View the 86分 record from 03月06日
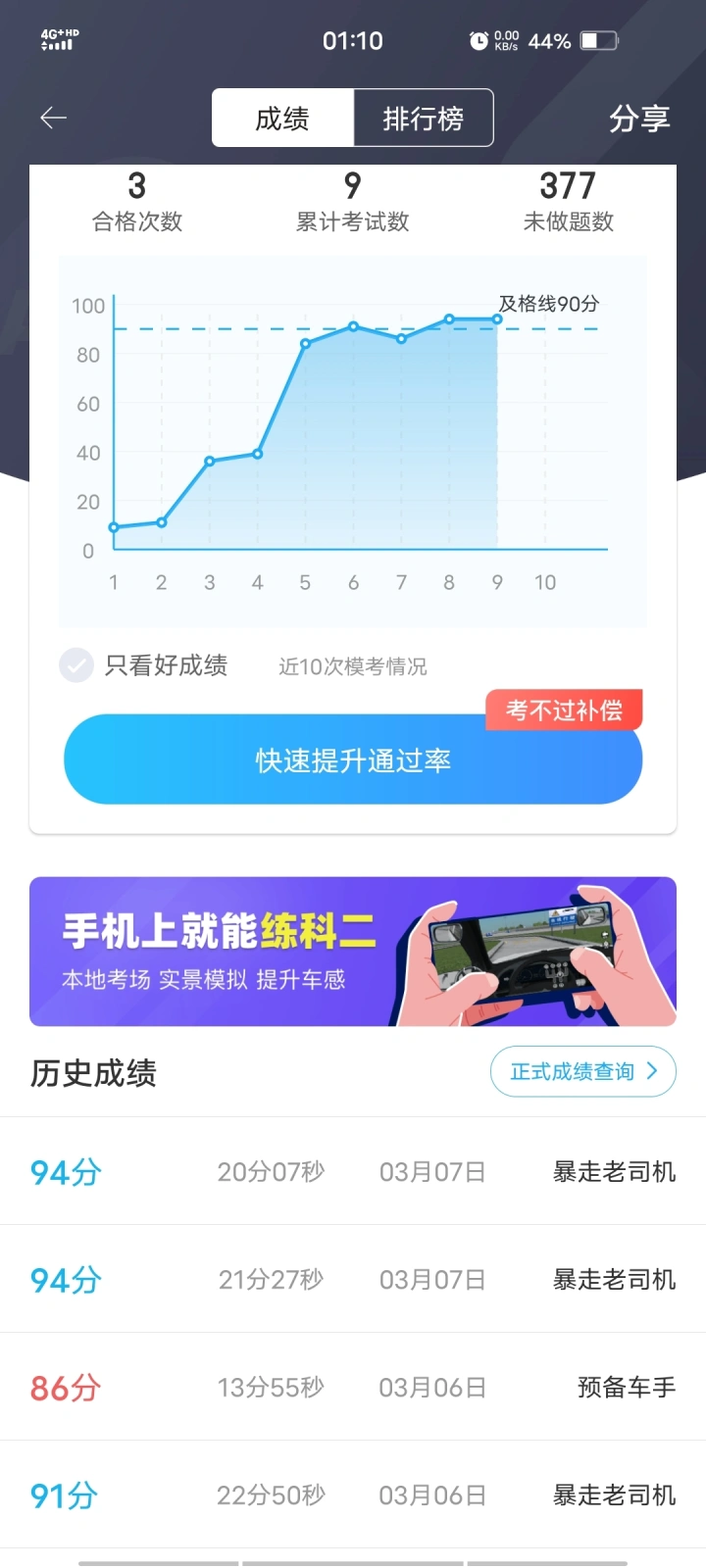 (353, 1387)
